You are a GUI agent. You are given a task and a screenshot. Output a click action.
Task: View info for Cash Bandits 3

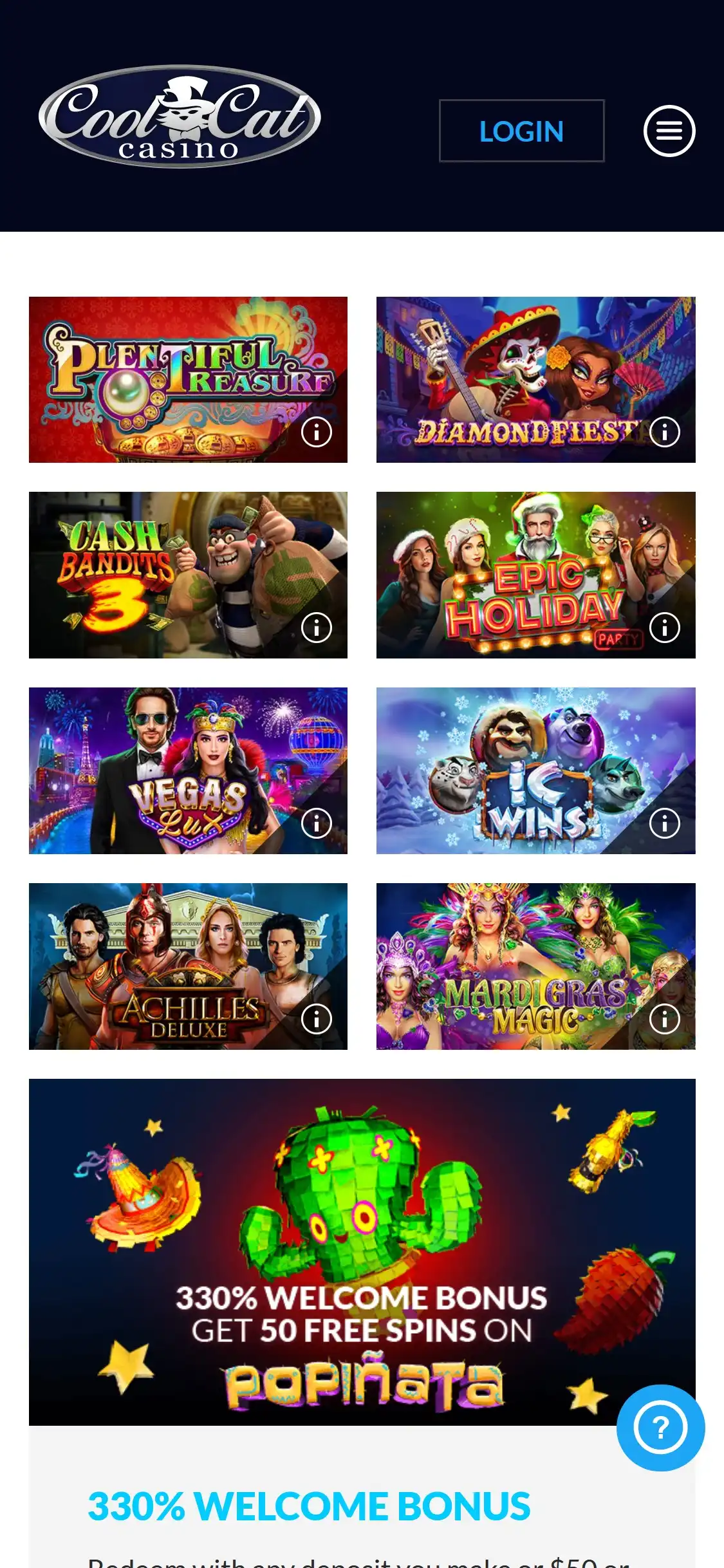[317, 628]
